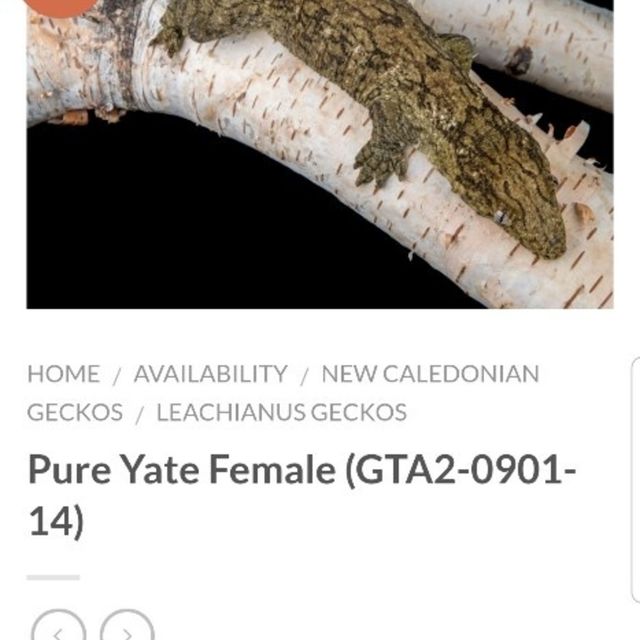640x640 pixels.
Task: Open the HOME breadcrumb link
Action: 63,374
